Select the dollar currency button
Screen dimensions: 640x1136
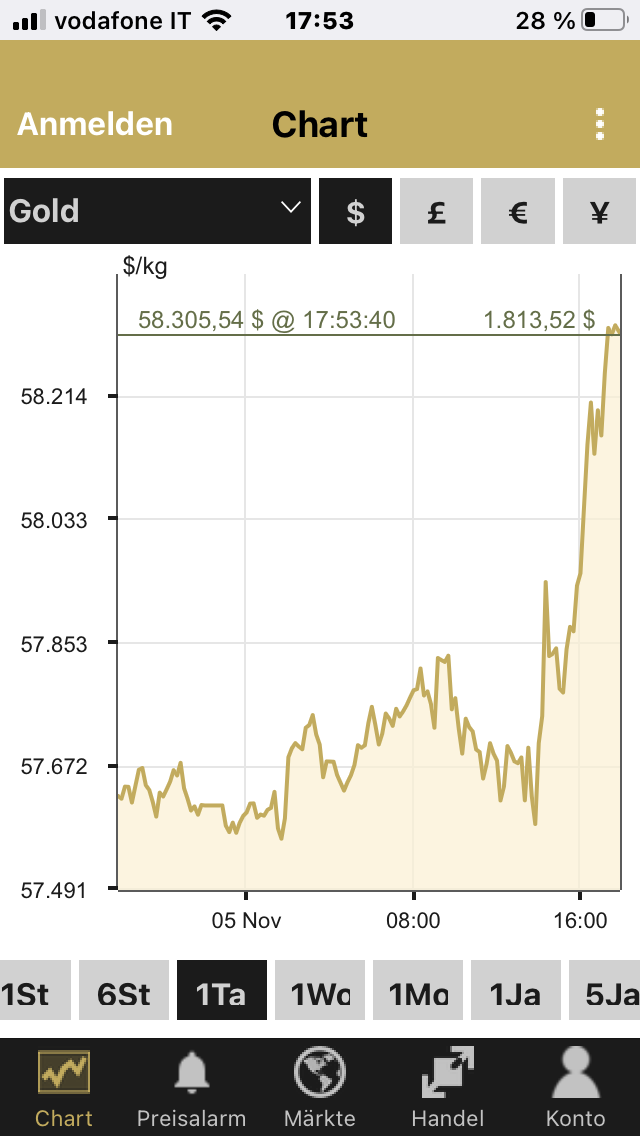355,211
